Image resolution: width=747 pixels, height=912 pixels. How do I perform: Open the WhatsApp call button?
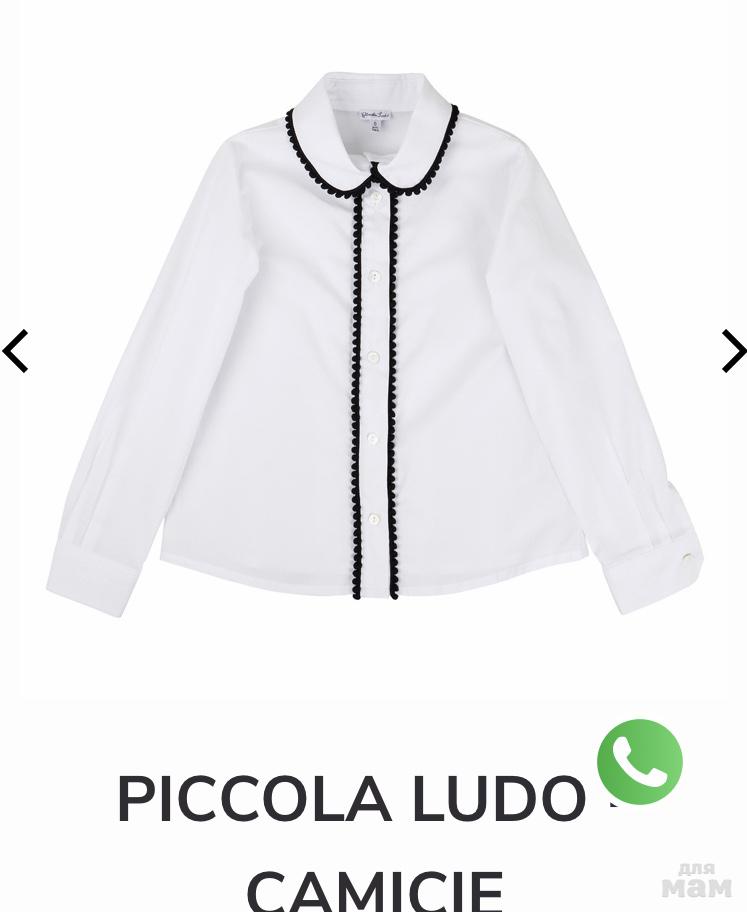640,762
